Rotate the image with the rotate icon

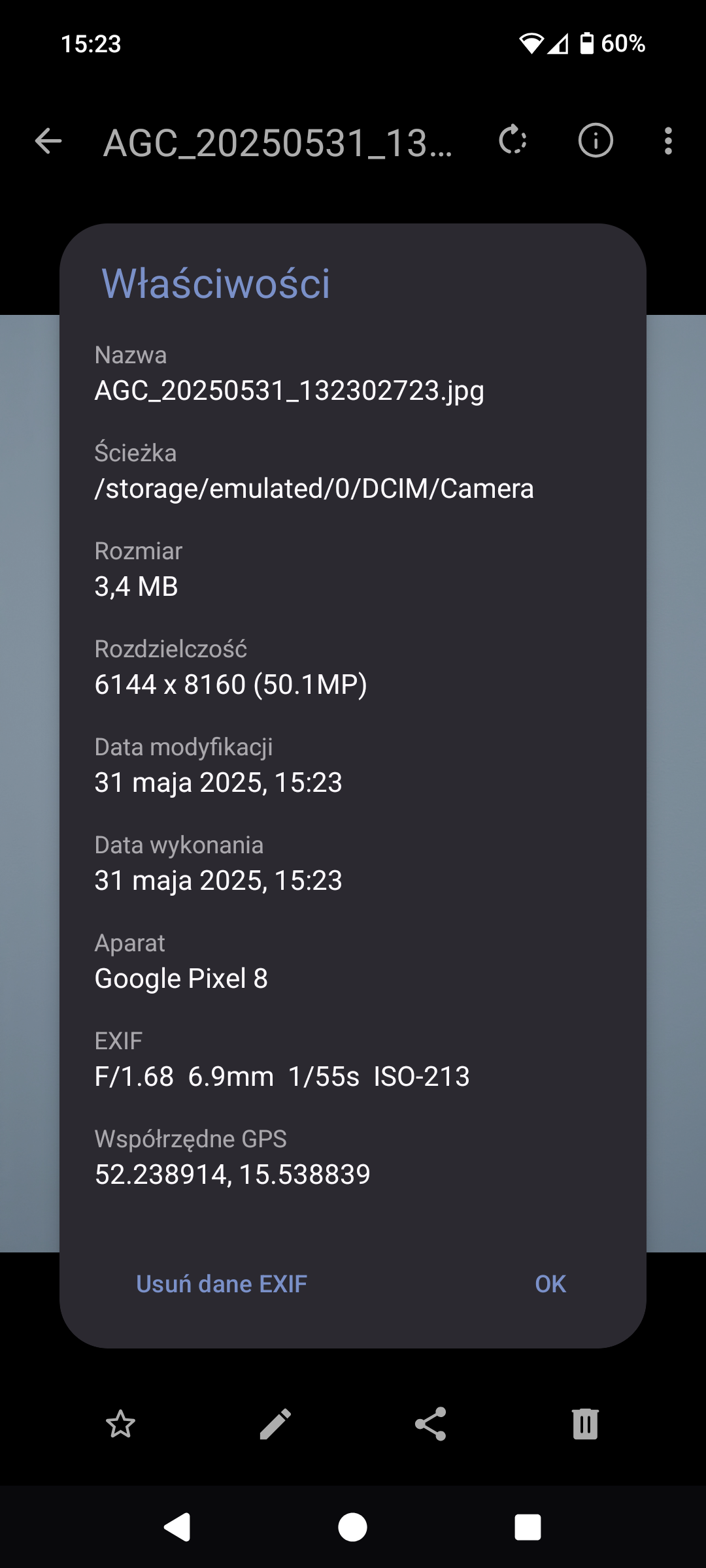point(513,140)
